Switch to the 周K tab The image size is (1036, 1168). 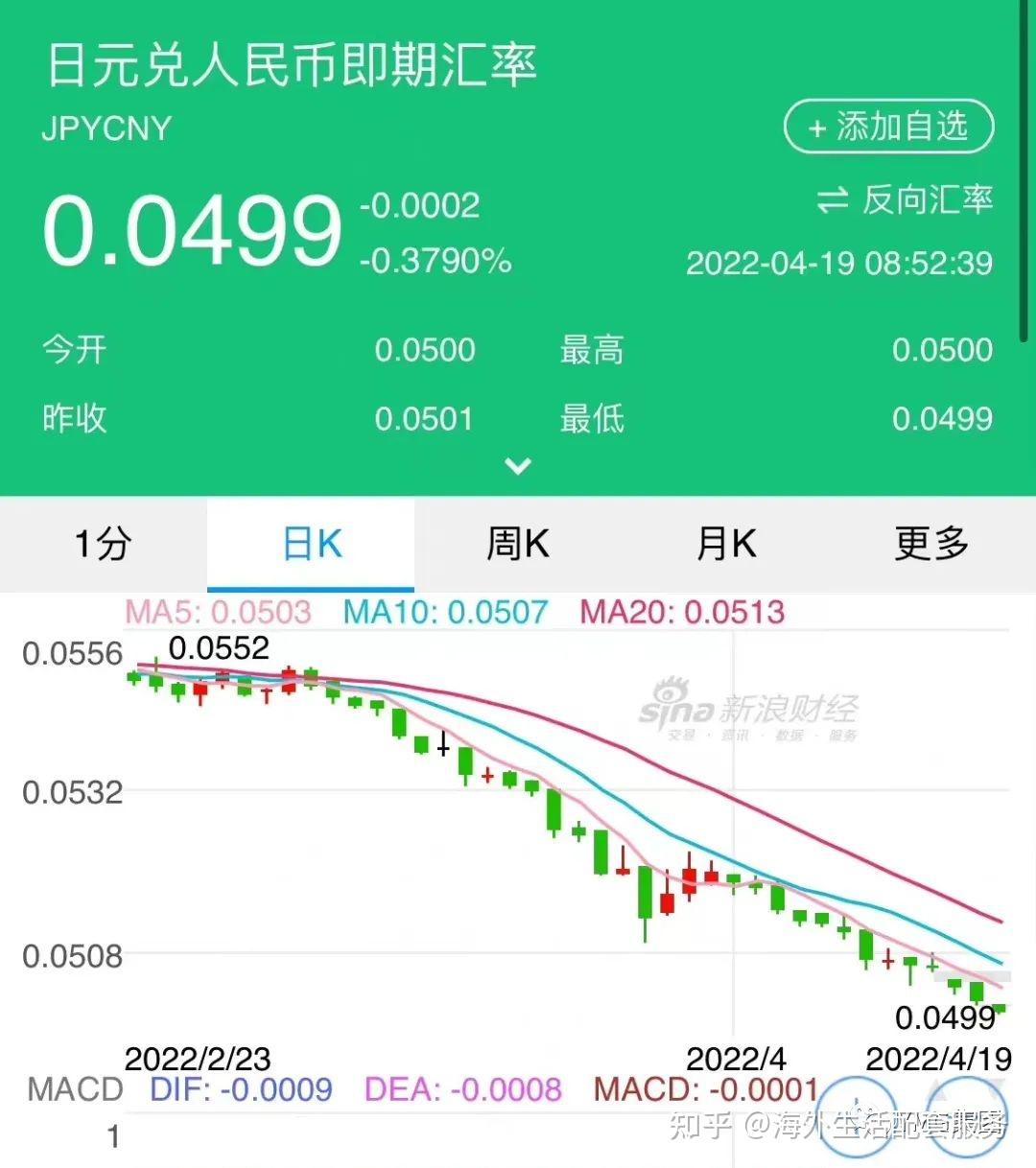coord(516,543)
